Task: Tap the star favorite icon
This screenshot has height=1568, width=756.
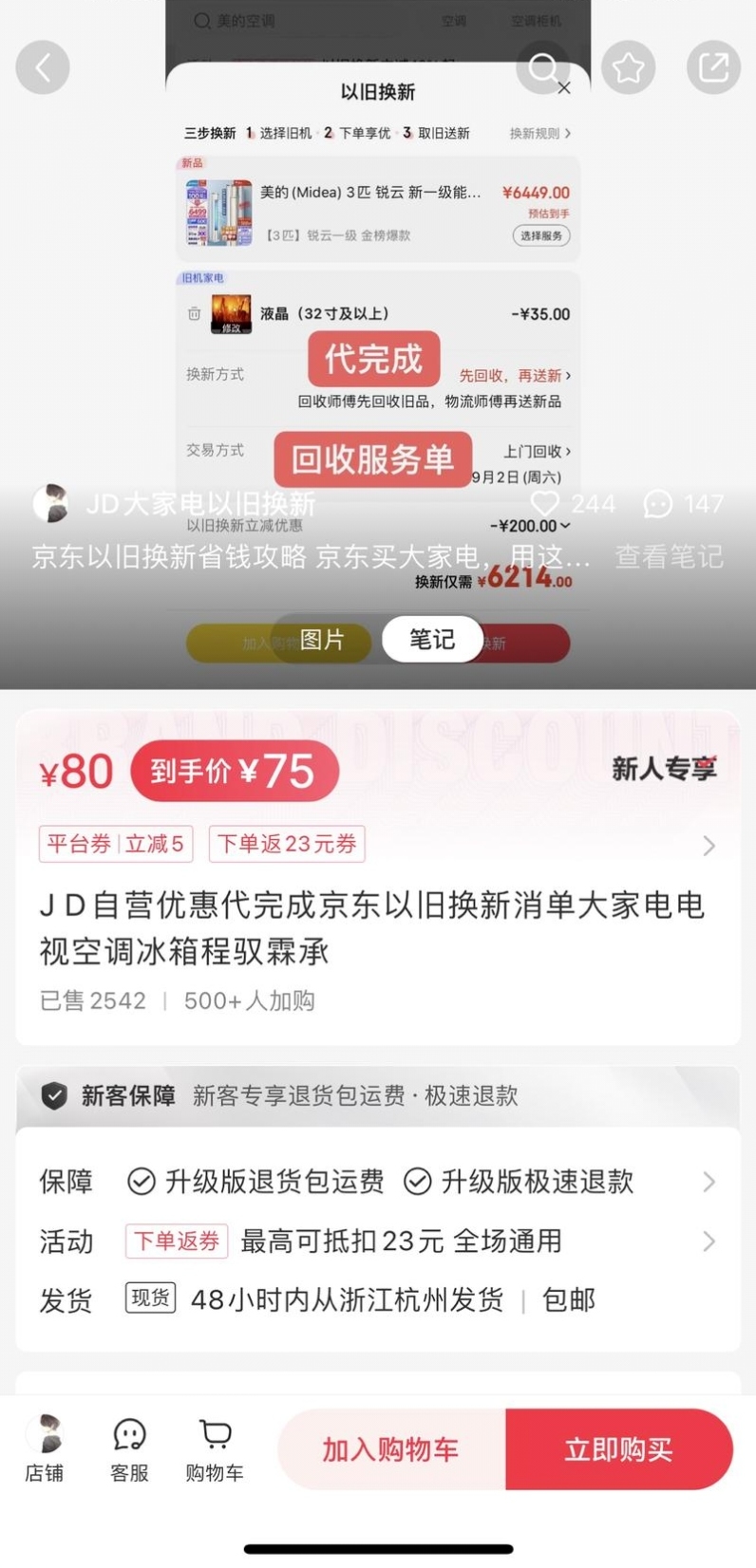Action: (x=628, y=67)
